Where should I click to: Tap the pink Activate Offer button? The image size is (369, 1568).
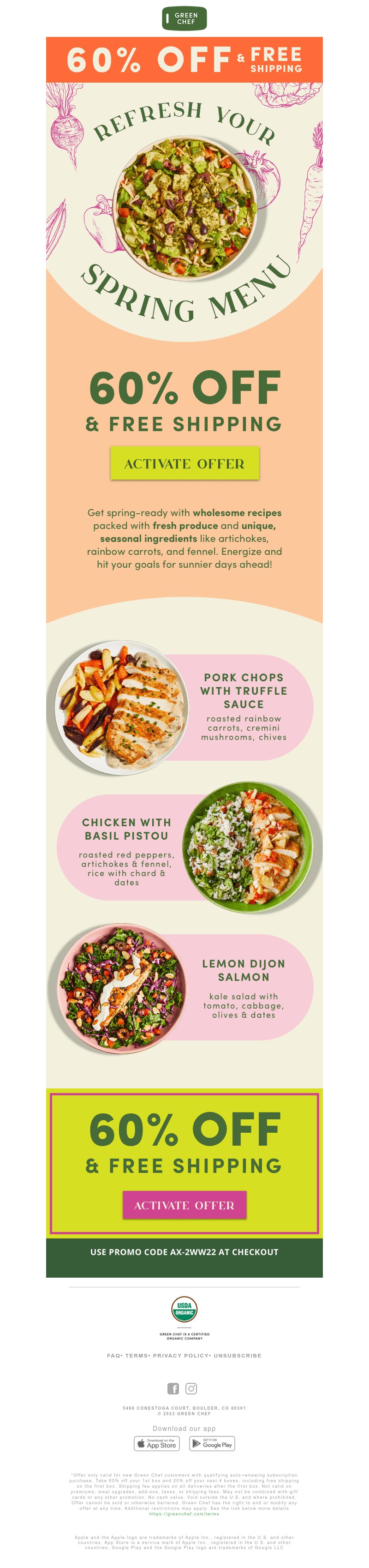tap(184, 1205)
